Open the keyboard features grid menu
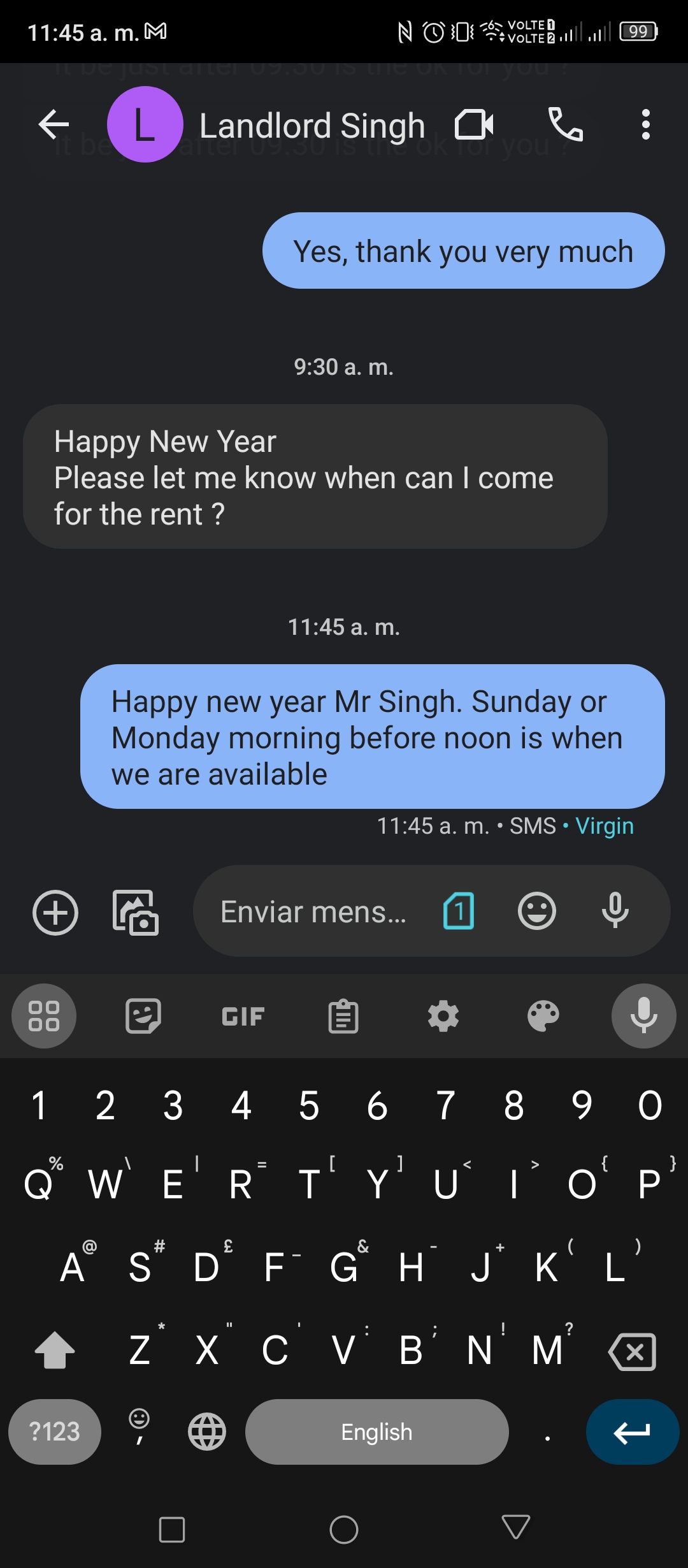 pos(44,1016)
